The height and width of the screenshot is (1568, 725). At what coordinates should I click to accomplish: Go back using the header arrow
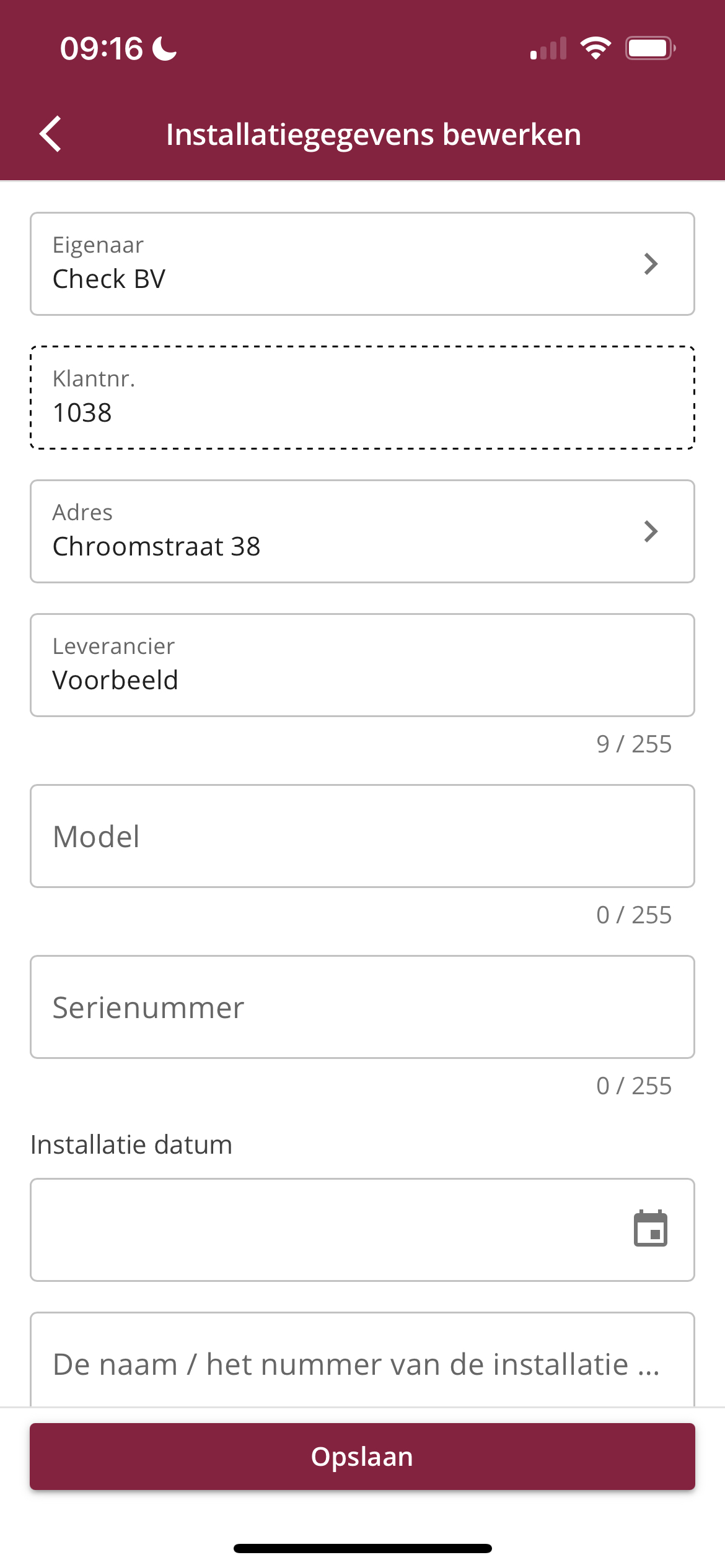point(51,134)
